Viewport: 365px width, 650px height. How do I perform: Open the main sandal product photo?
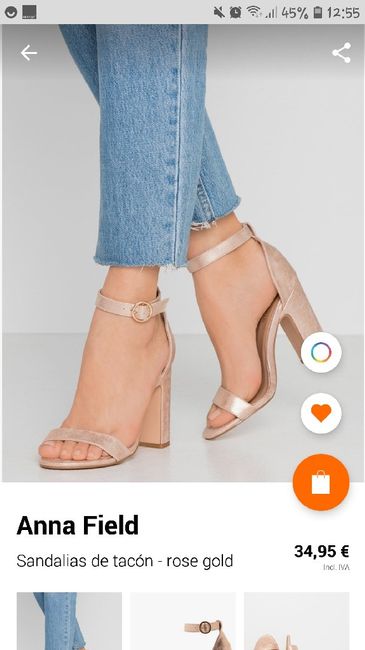tap(182, 253)
